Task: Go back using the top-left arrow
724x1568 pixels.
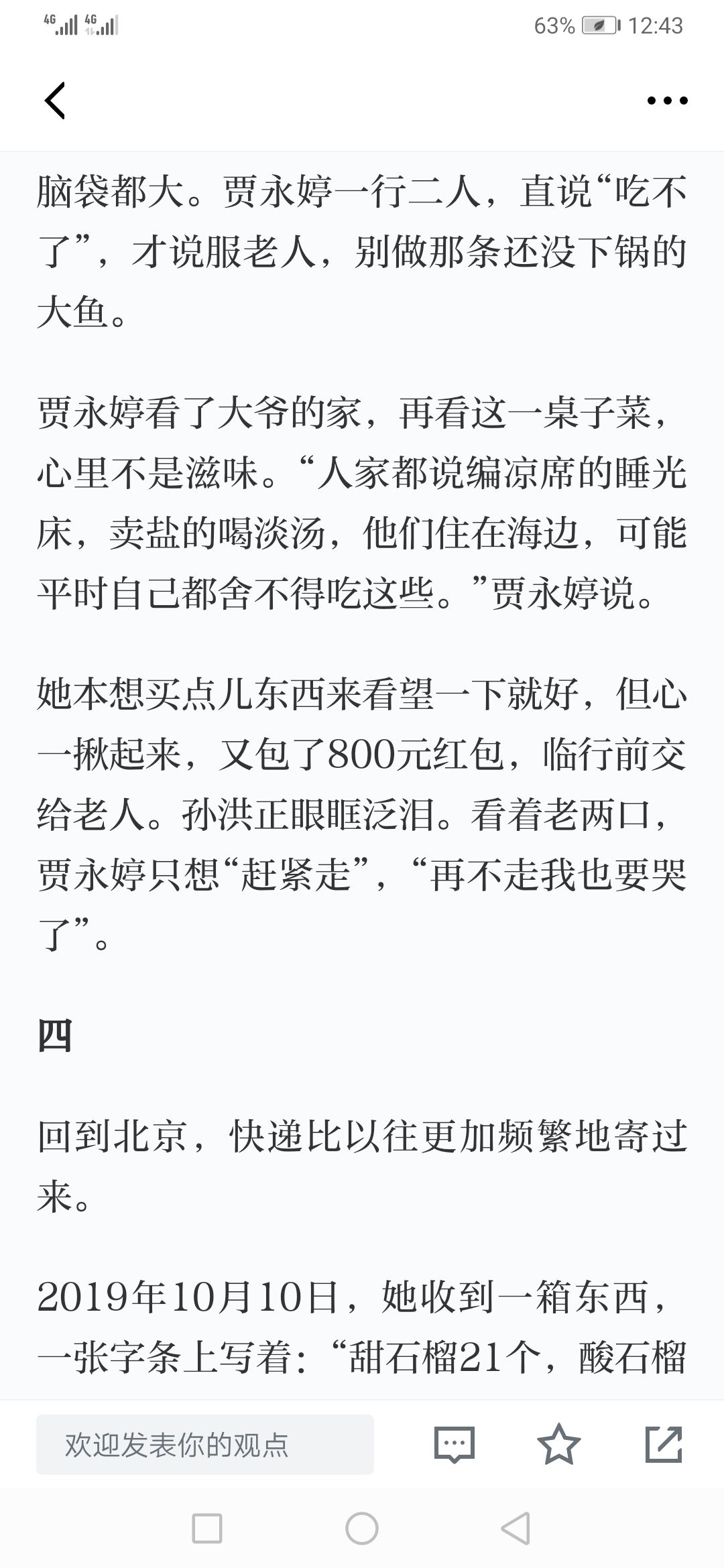Action: click(x=55, y=101)
